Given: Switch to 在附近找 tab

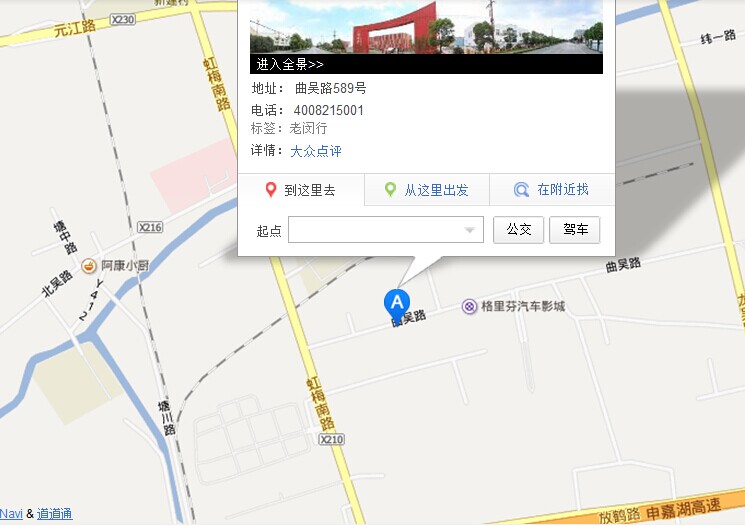Looking at the screenshot, I should coord(552,190).
